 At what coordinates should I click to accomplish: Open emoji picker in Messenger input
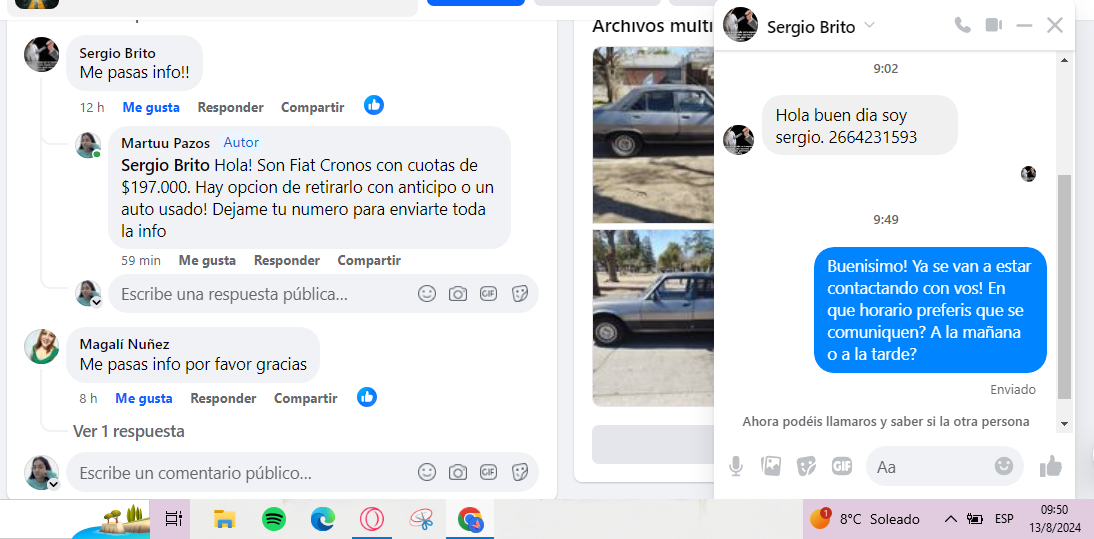(x=1004, y=466)
